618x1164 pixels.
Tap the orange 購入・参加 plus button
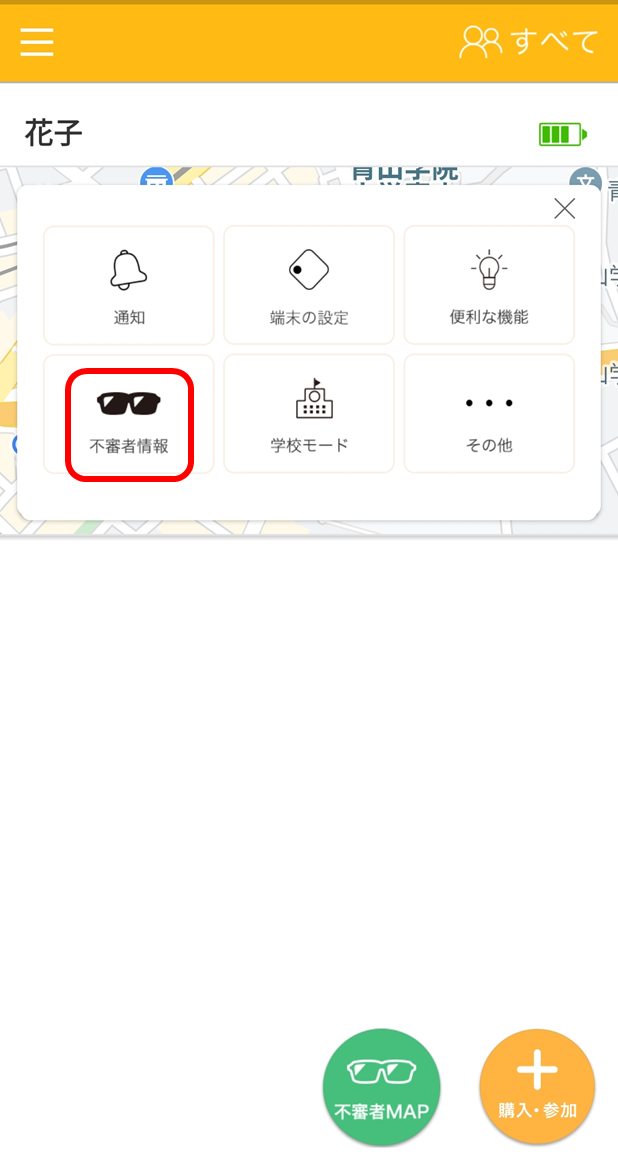coord(537,1088)
